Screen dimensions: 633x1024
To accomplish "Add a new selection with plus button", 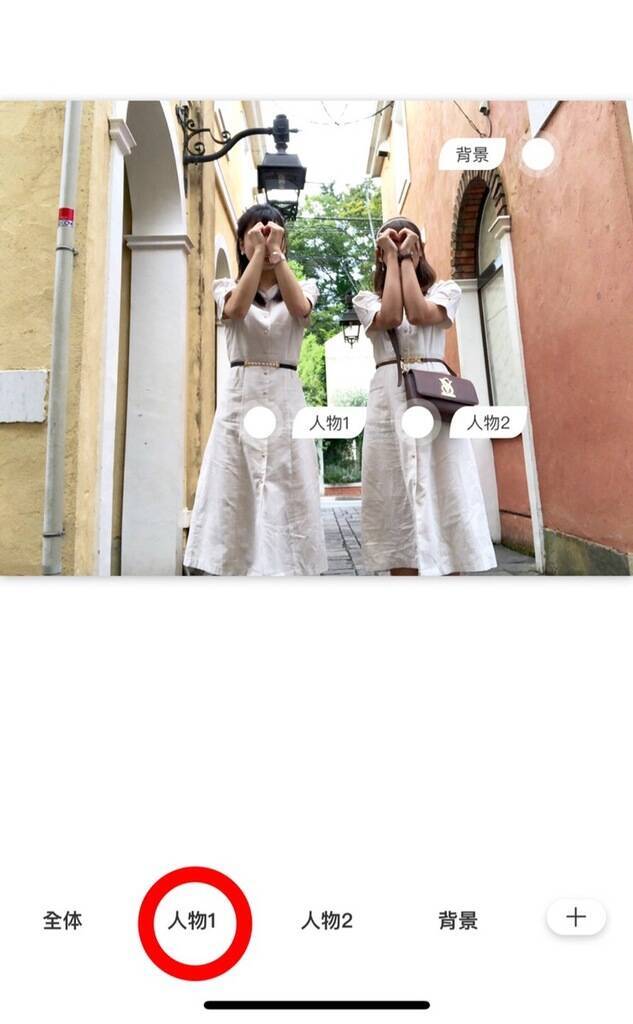I will tap(576, 917).
